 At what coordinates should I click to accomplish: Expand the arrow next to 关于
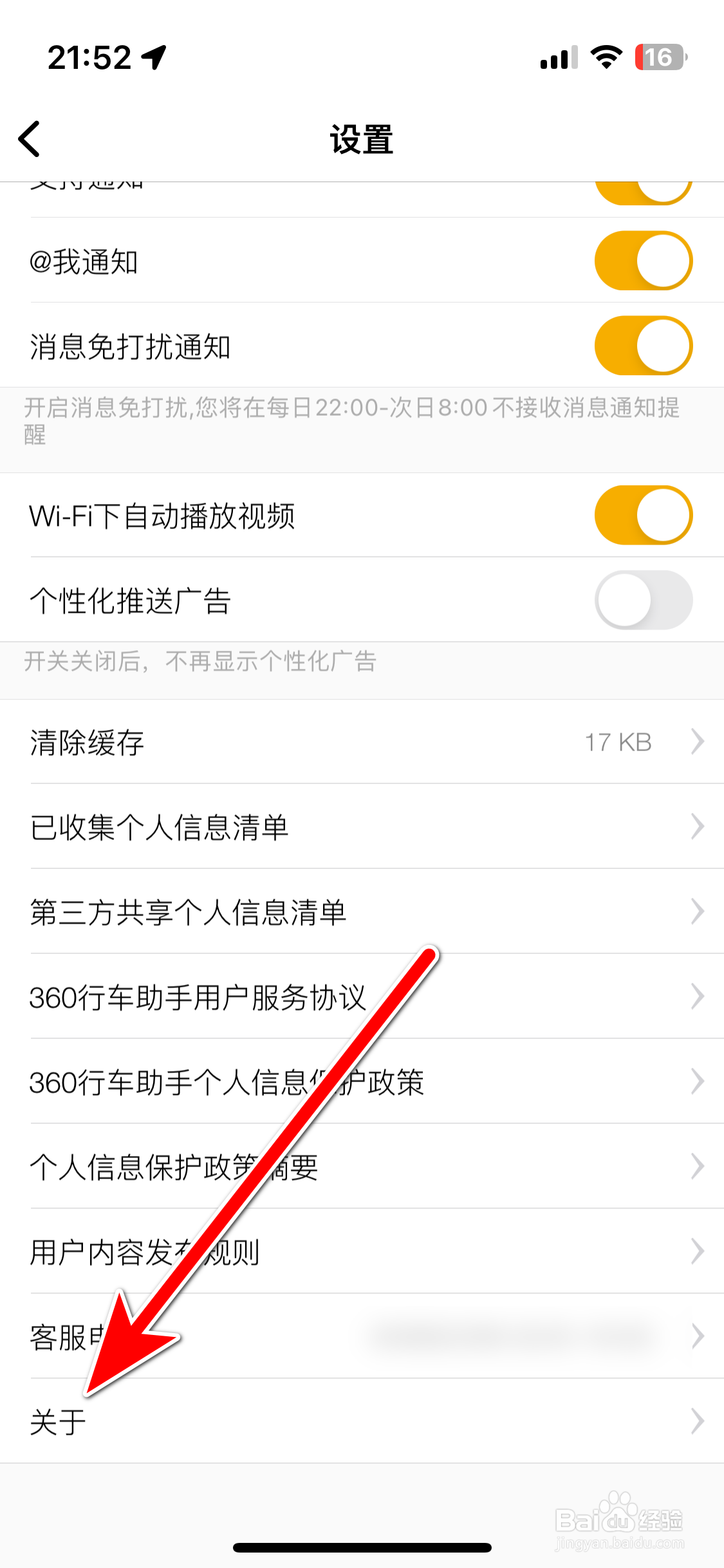697,1421
